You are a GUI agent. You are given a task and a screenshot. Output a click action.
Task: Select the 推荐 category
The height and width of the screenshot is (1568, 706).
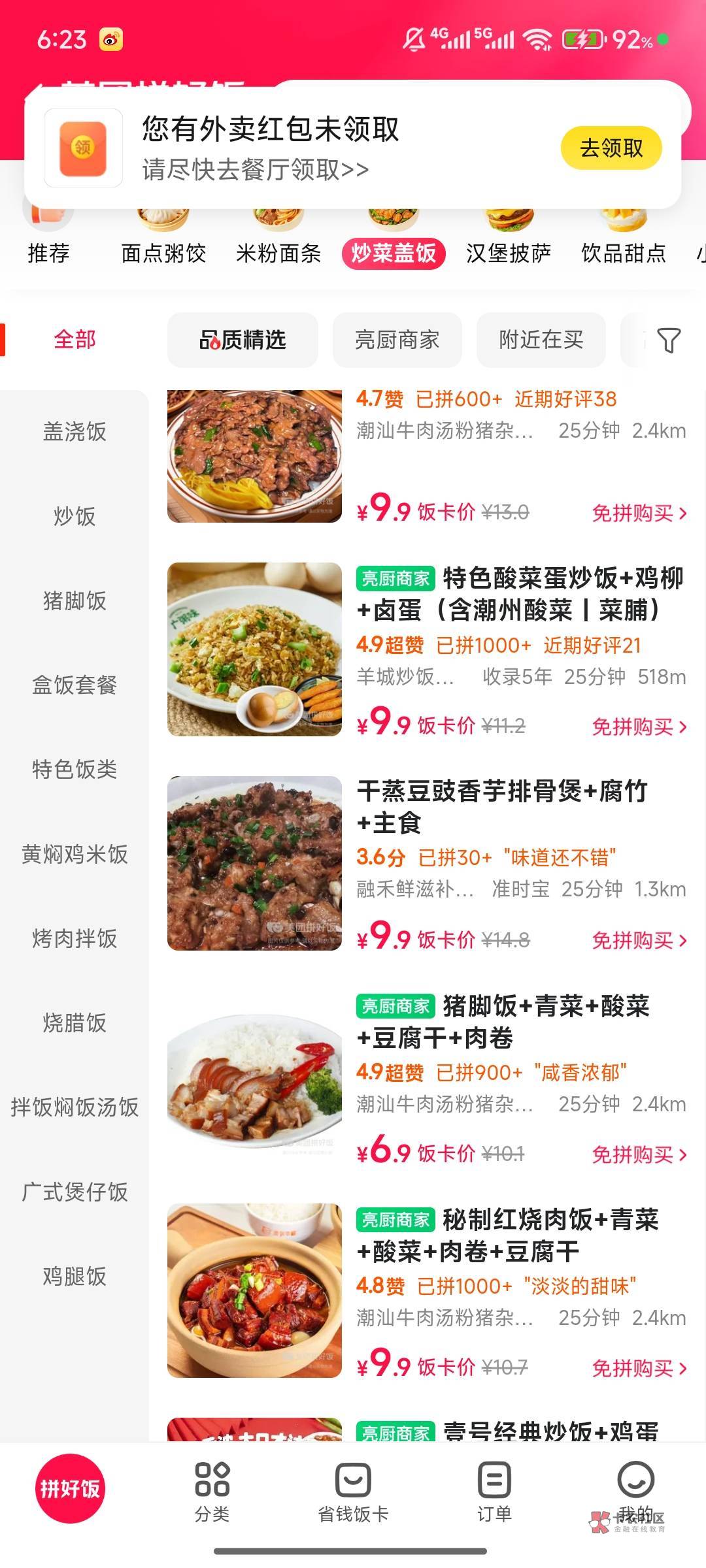pos(48,252)
